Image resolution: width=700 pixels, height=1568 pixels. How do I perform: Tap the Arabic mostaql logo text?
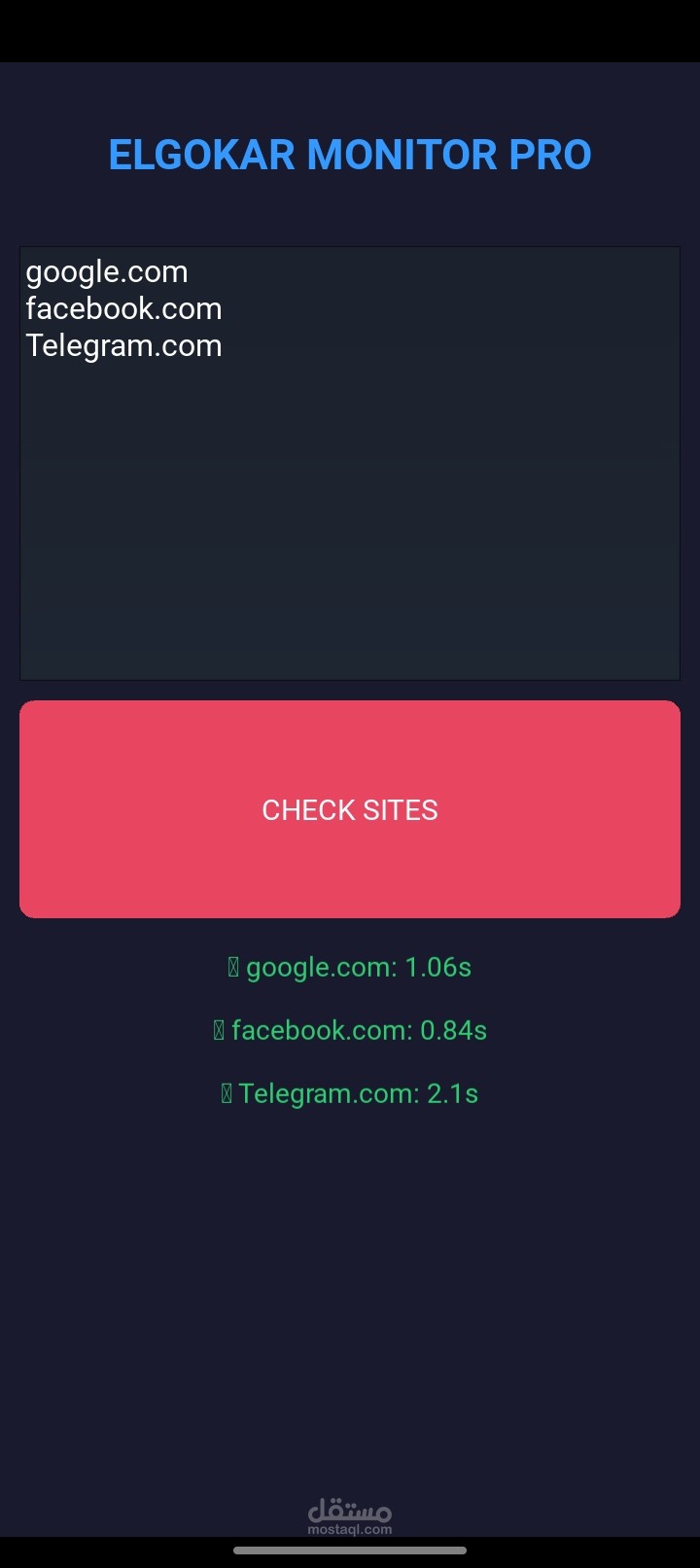(349, 1508)
